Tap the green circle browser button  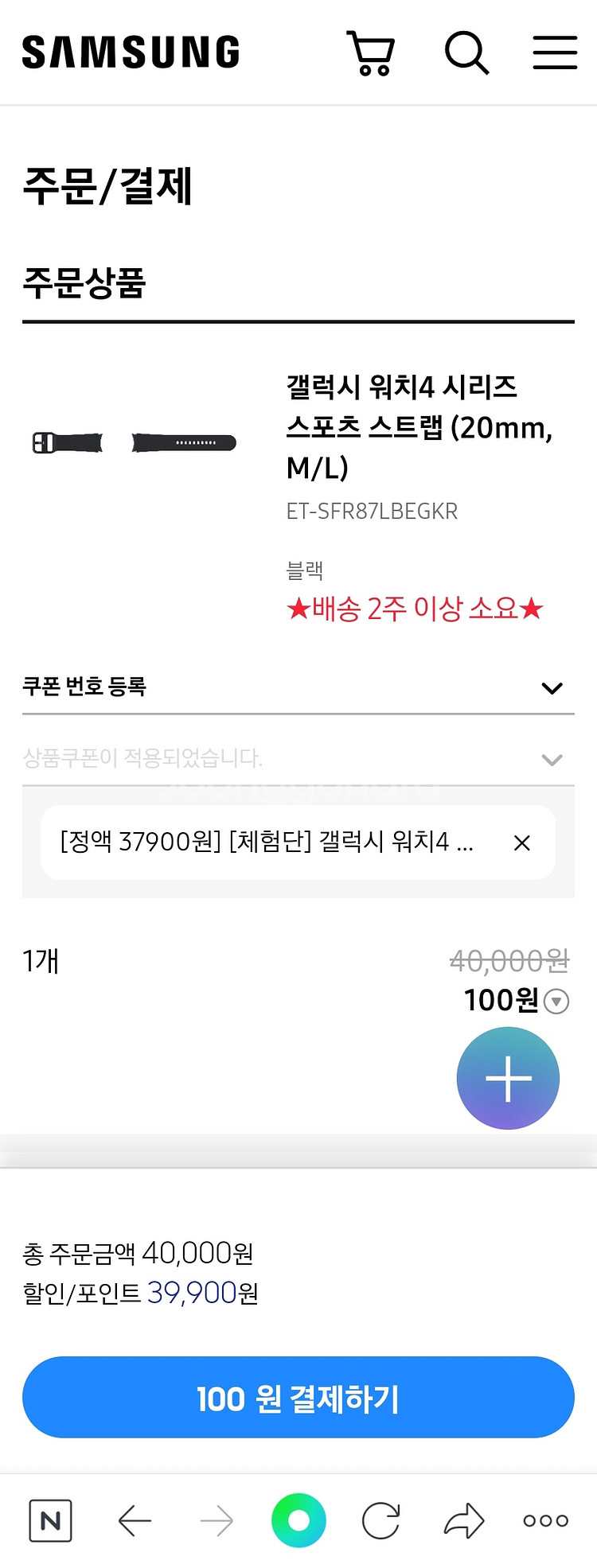[298, 1521]
